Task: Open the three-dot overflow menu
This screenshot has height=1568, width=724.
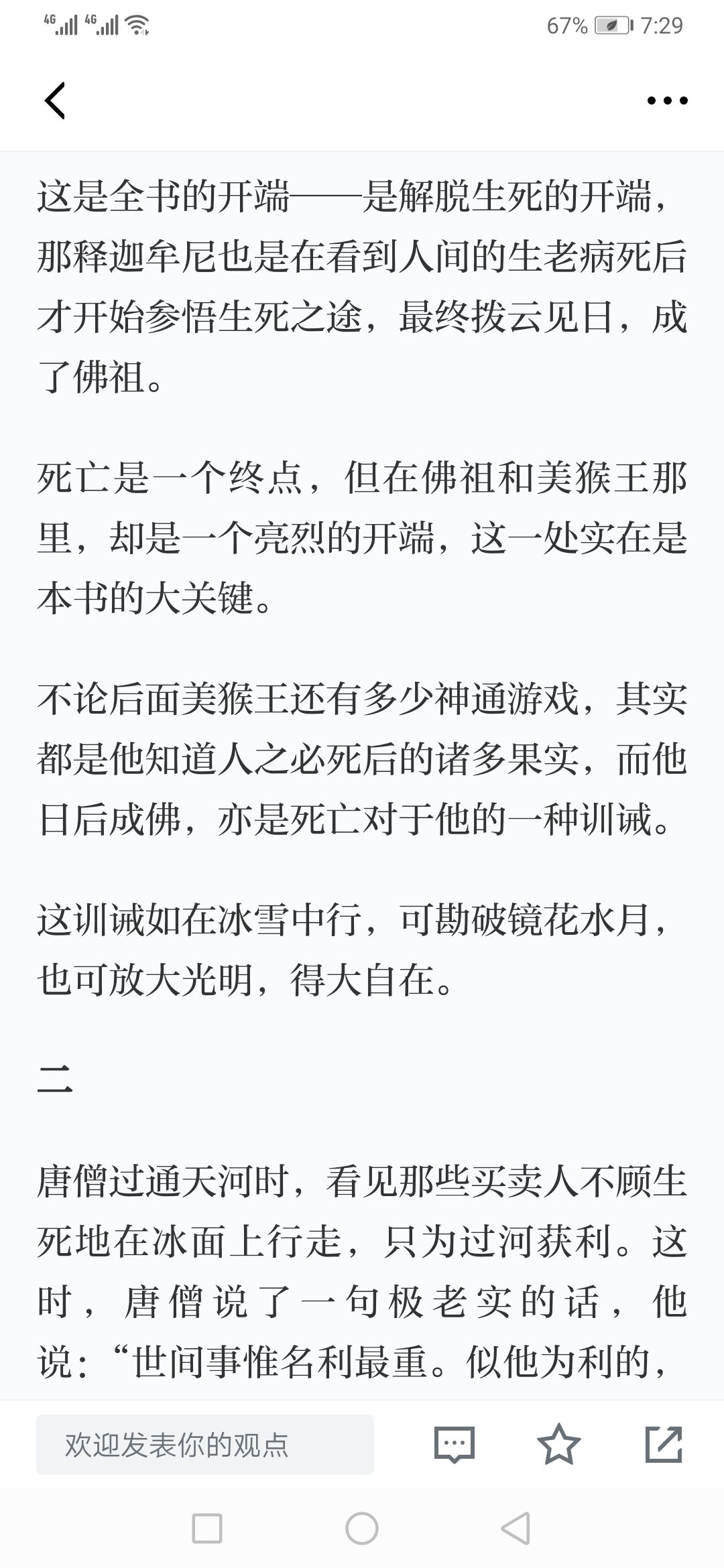Action: 667,101
